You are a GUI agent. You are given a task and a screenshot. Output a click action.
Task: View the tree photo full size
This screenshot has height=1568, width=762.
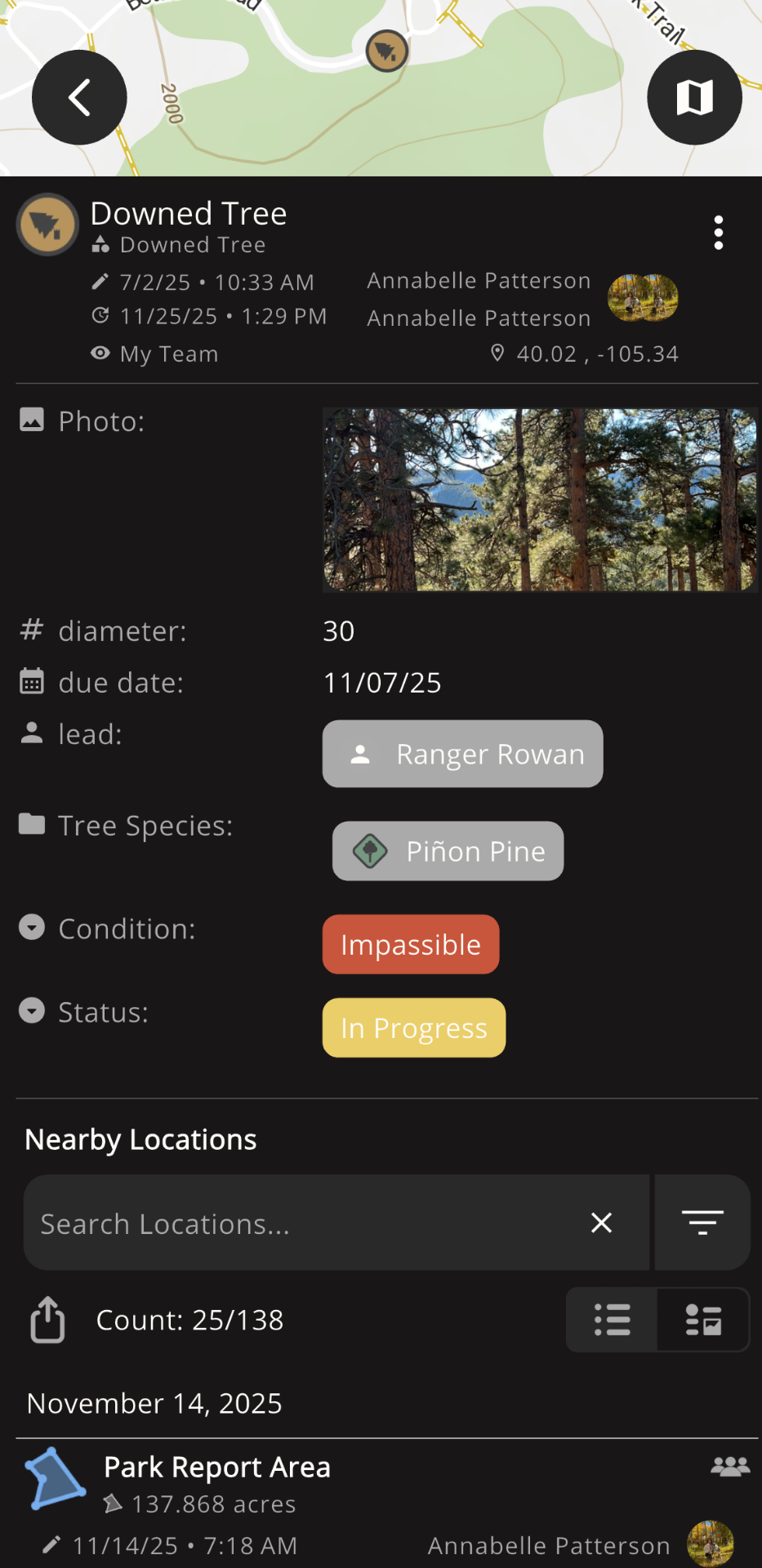pos(539,500)
